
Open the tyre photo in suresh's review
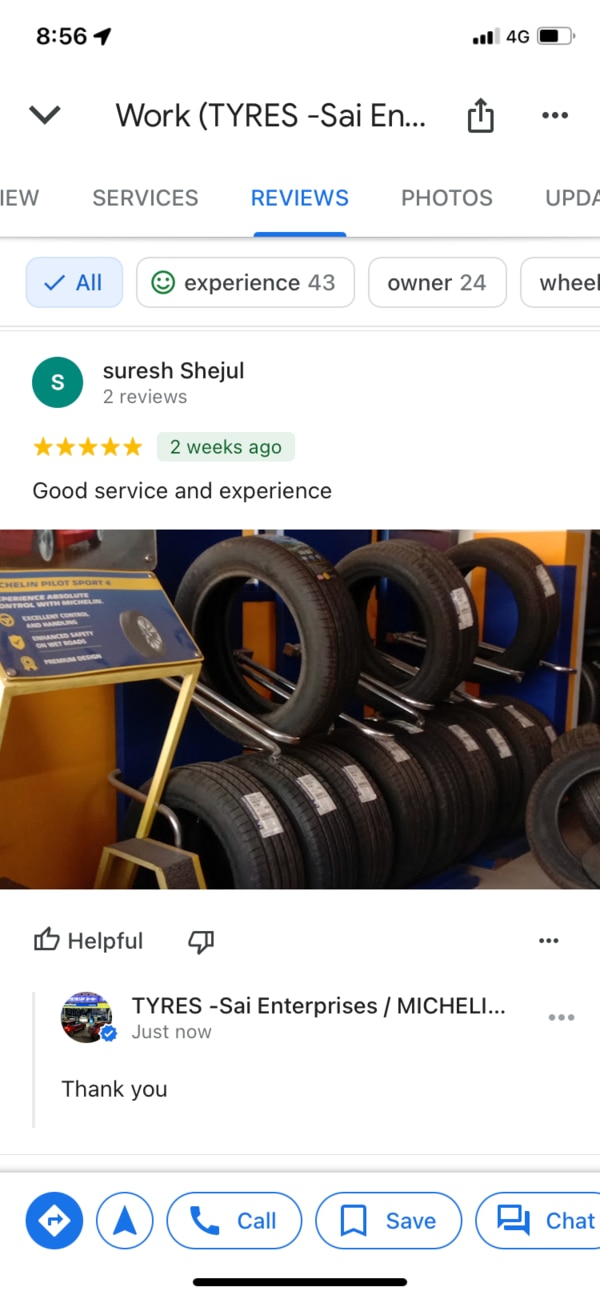tap(300, 709)
